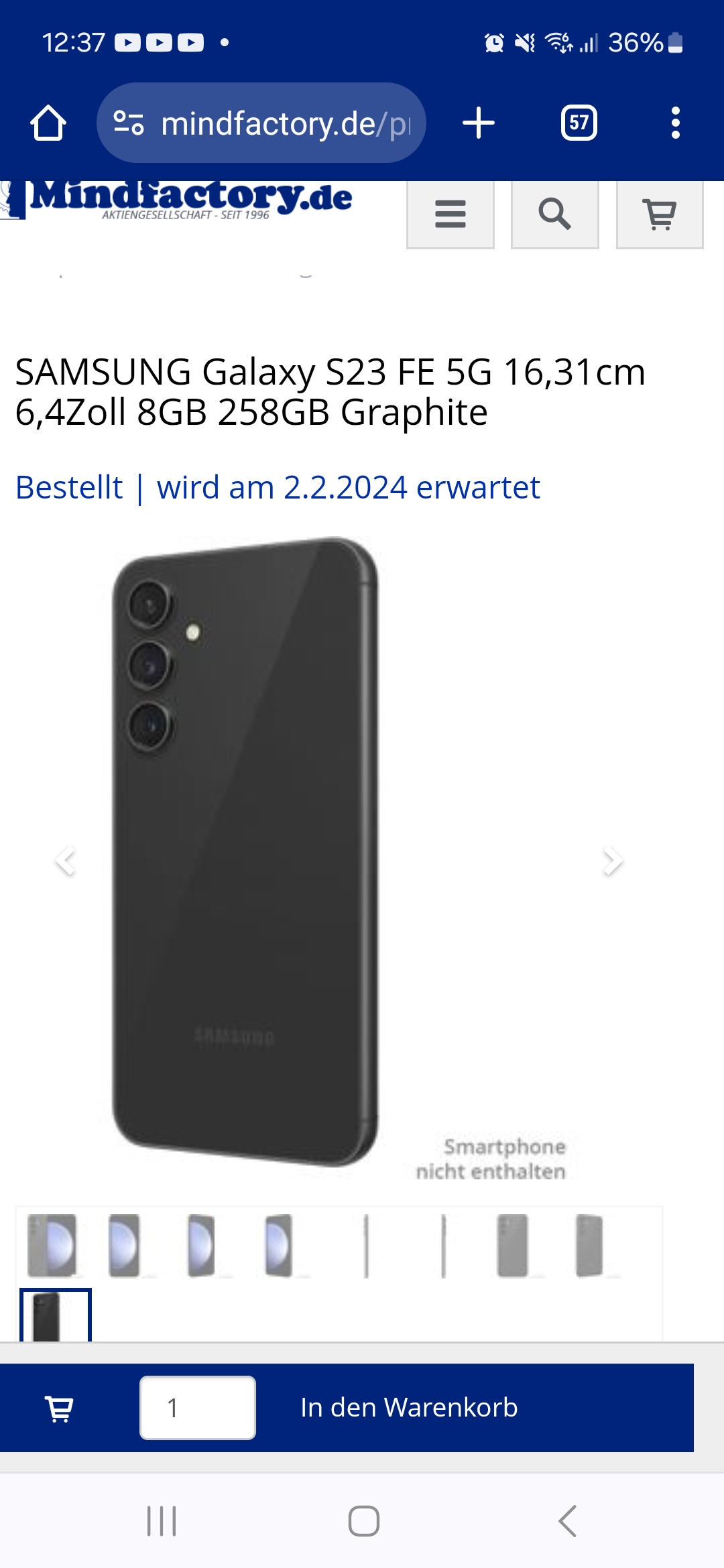The image size is (724, 1568).
Task: Tap the quantity field showing 1
Action: coord(197,1408)
